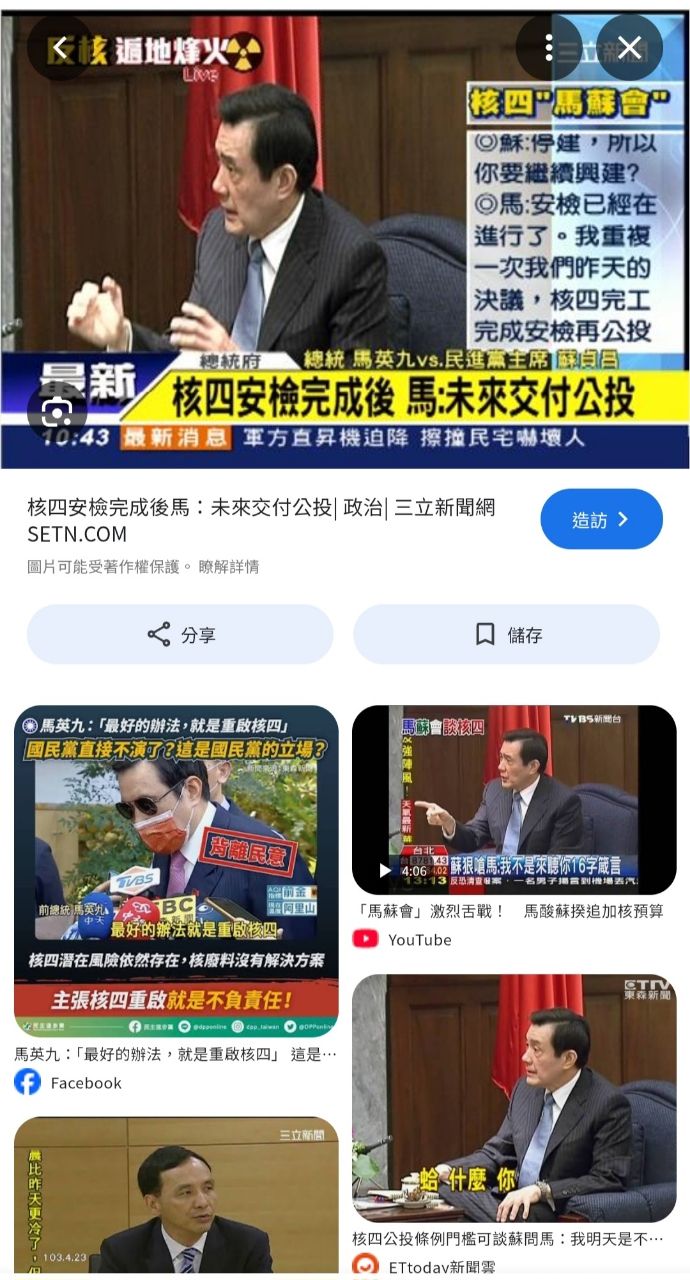Save the image with 儲存
The height and width of the screenshot is (1280, 690).
507,634
